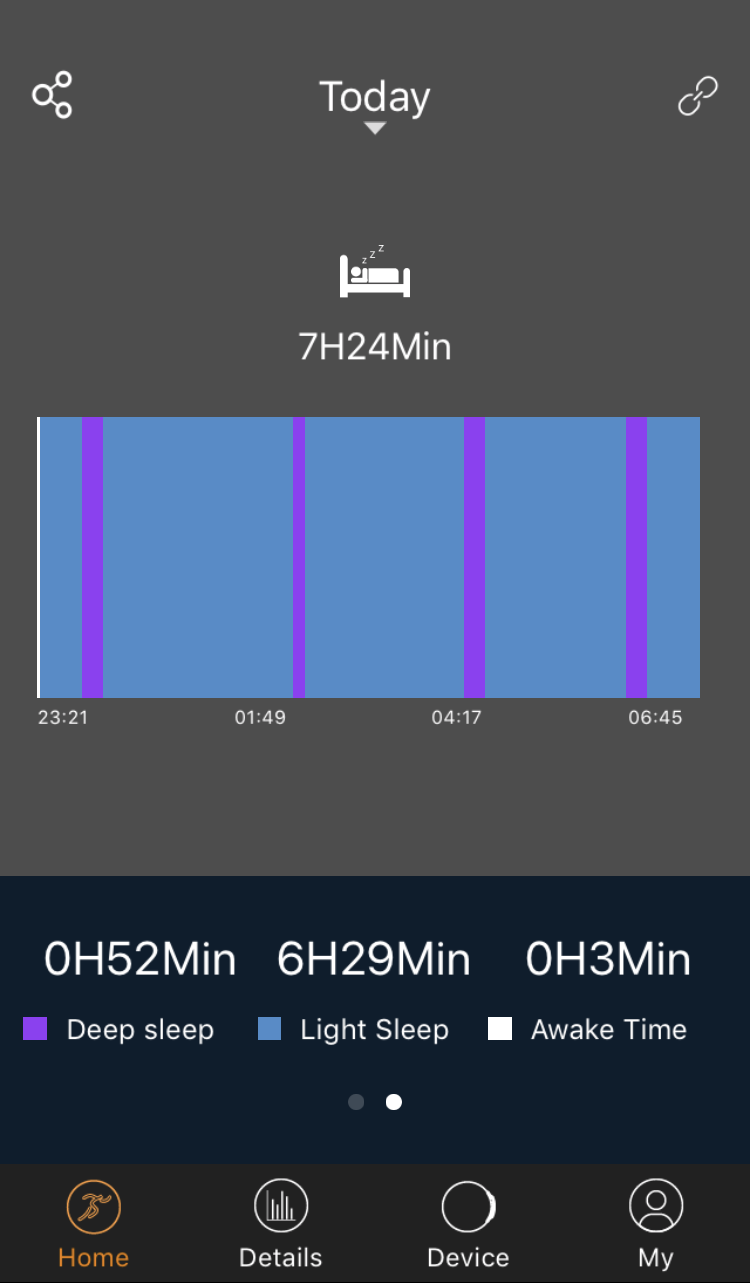Share the sleep report
This screenshot has width=750, height=1283.
[52, 95]
